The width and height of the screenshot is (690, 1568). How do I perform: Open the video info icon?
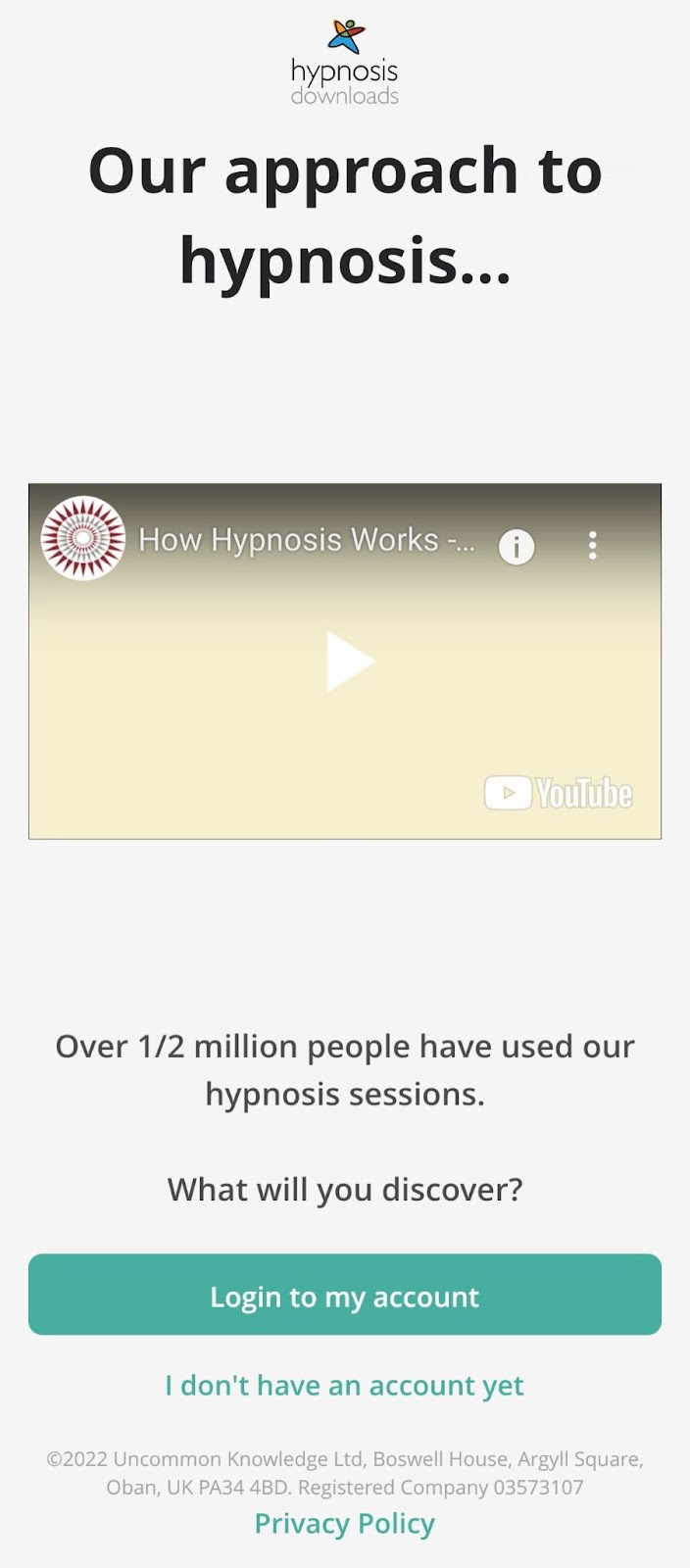pyautogui.click(x=517, y=546)
